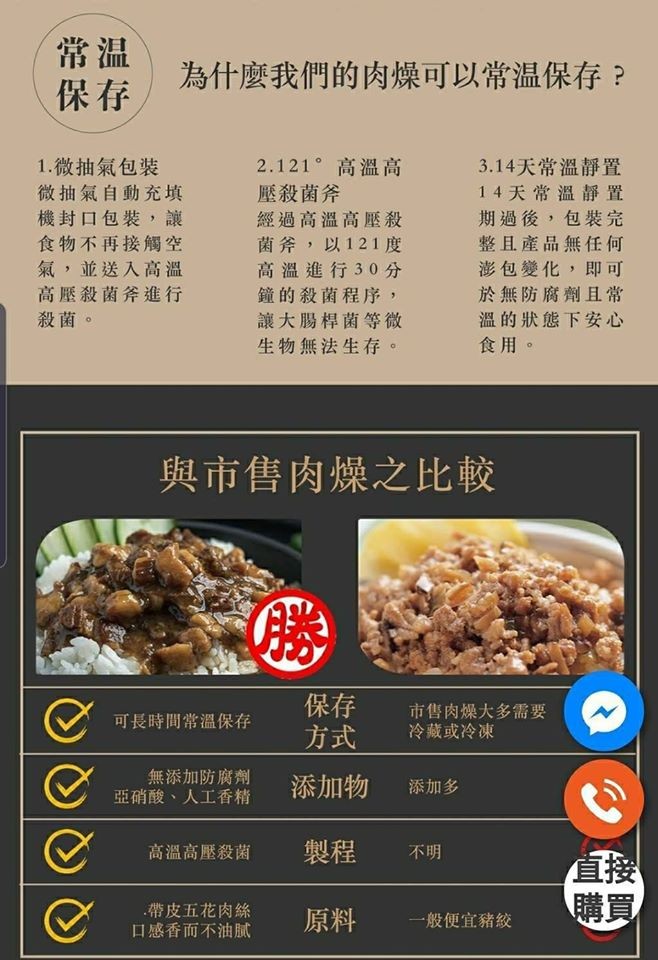658x960 pixels.
Task: Open Messenger chat with the seller
Action: point(603,712)
